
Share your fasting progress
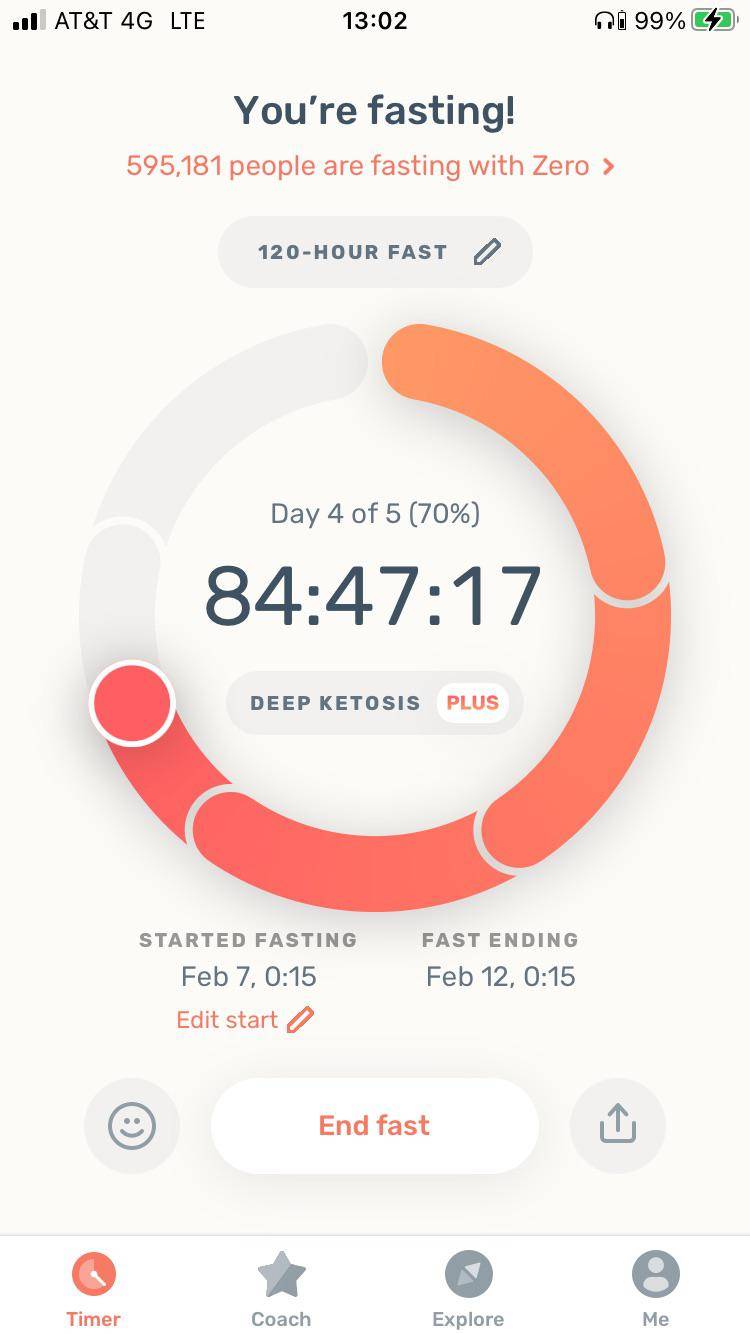(617, 1126)
